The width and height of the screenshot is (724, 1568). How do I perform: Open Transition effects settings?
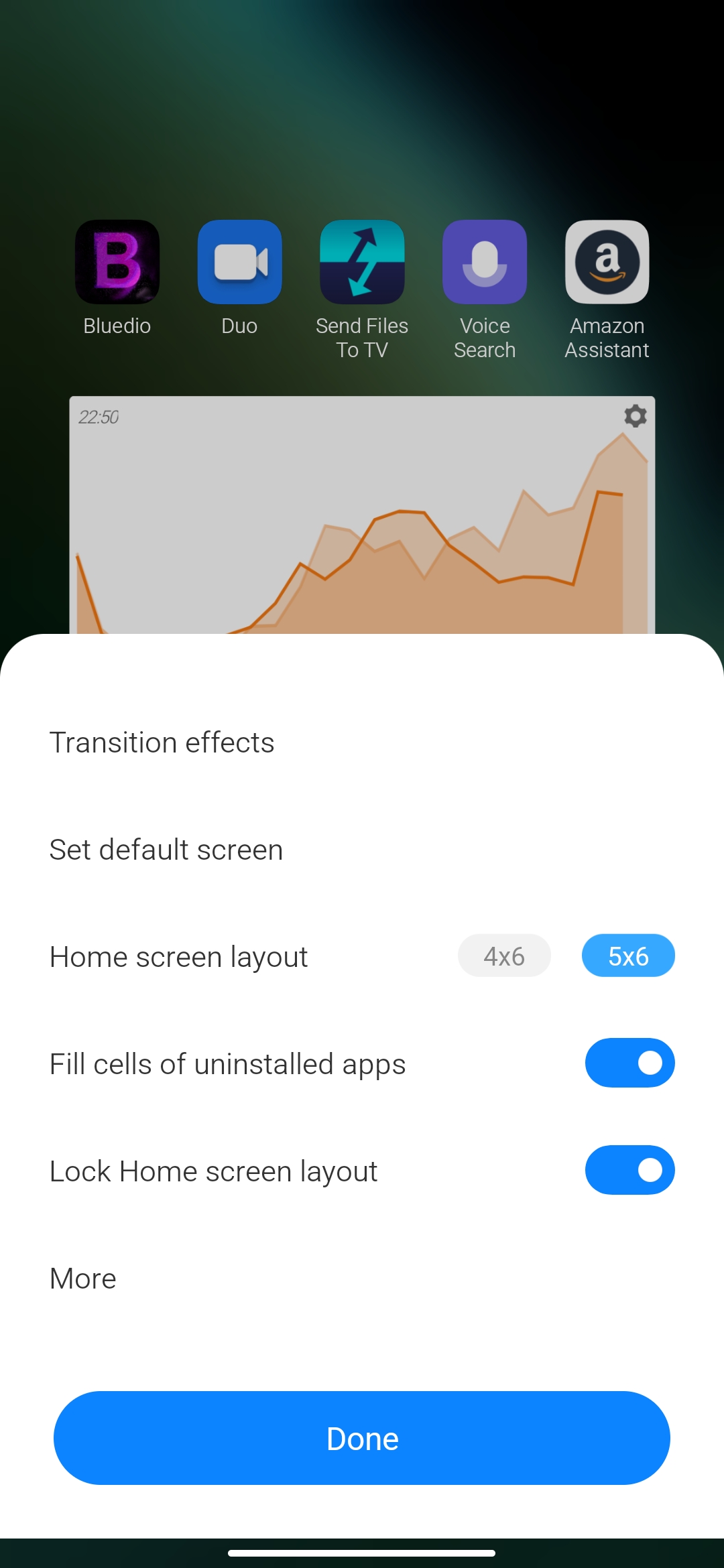(x=362, y=742)
